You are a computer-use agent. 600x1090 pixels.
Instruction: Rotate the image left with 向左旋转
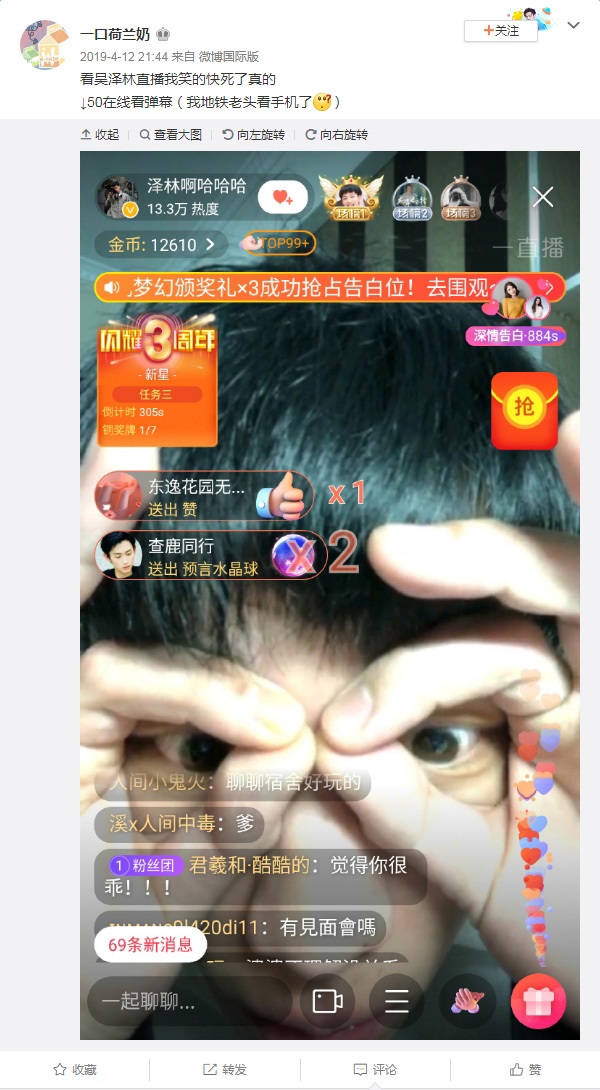pyautogui.click(x=254, y=135)
